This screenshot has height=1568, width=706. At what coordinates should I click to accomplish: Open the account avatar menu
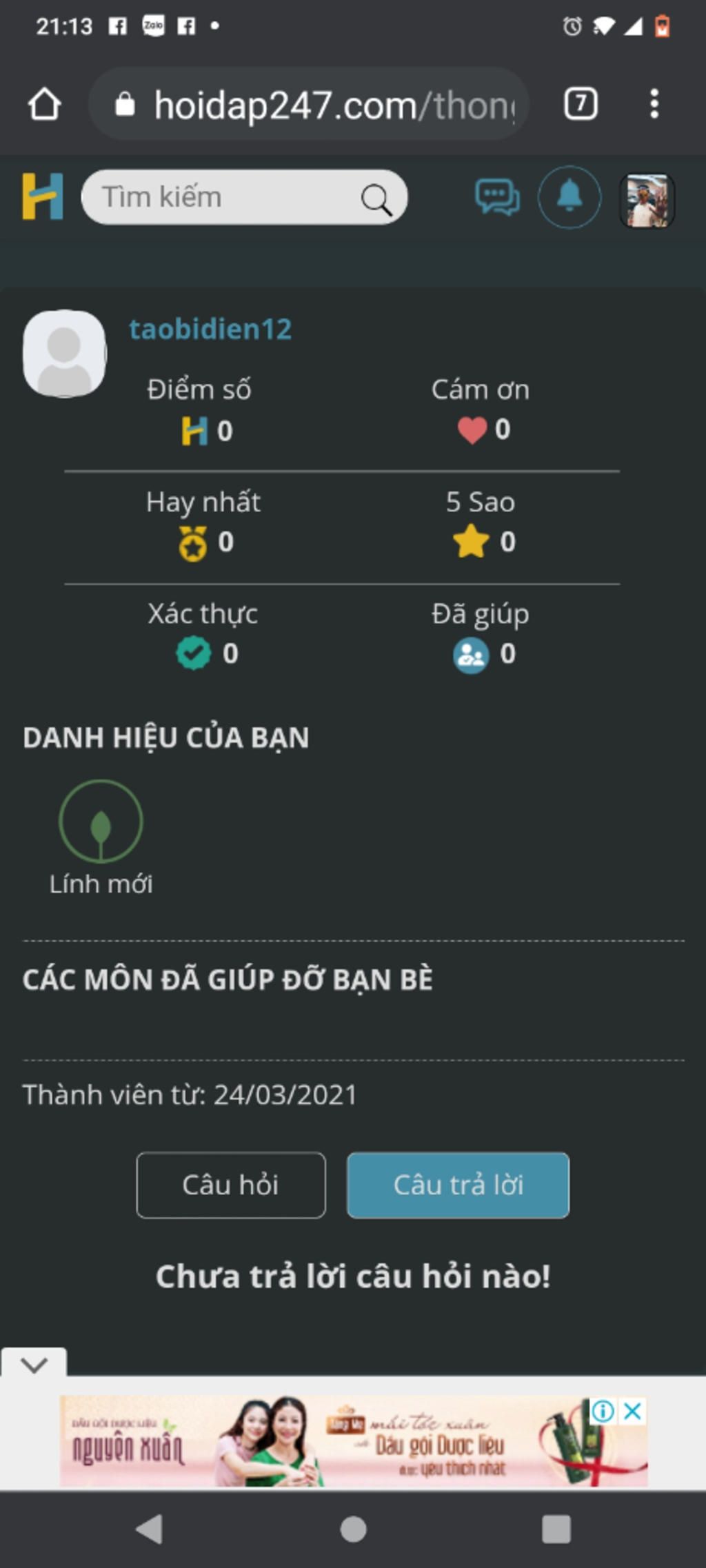(x=647, y=200)
